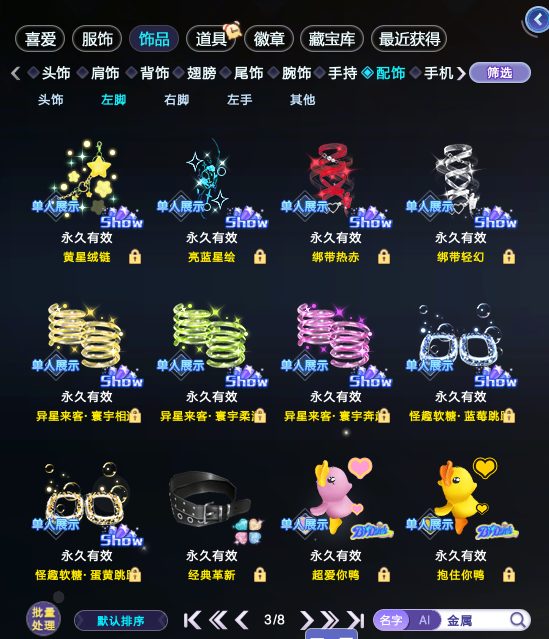
Task: Tap the lock icon next to 亮蓝星绘
Action: coord(260,257)
